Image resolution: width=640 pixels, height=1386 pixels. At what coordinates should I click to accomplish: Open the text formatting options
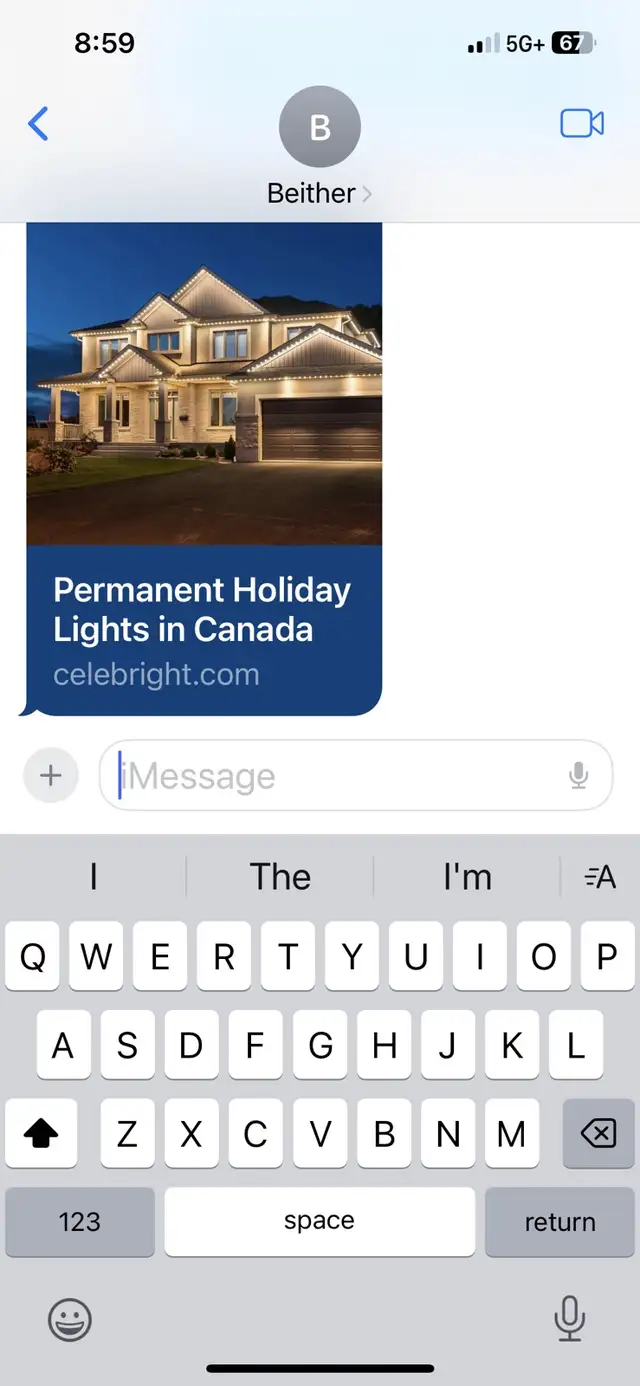click(x=600, y=877)
